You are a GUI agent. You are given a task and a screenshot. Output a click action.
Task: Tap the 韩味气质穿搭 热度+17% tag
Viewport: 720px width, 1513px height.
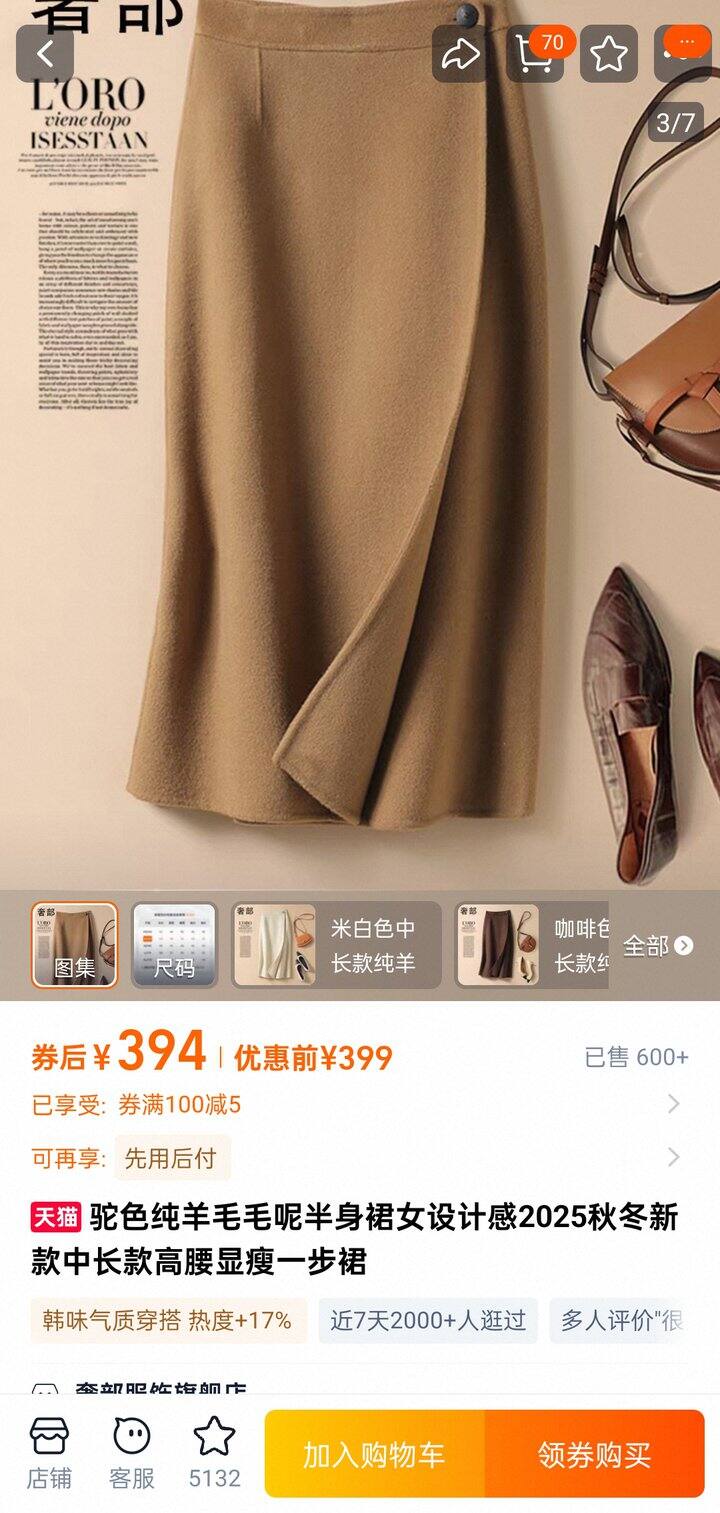[168, 1321]
